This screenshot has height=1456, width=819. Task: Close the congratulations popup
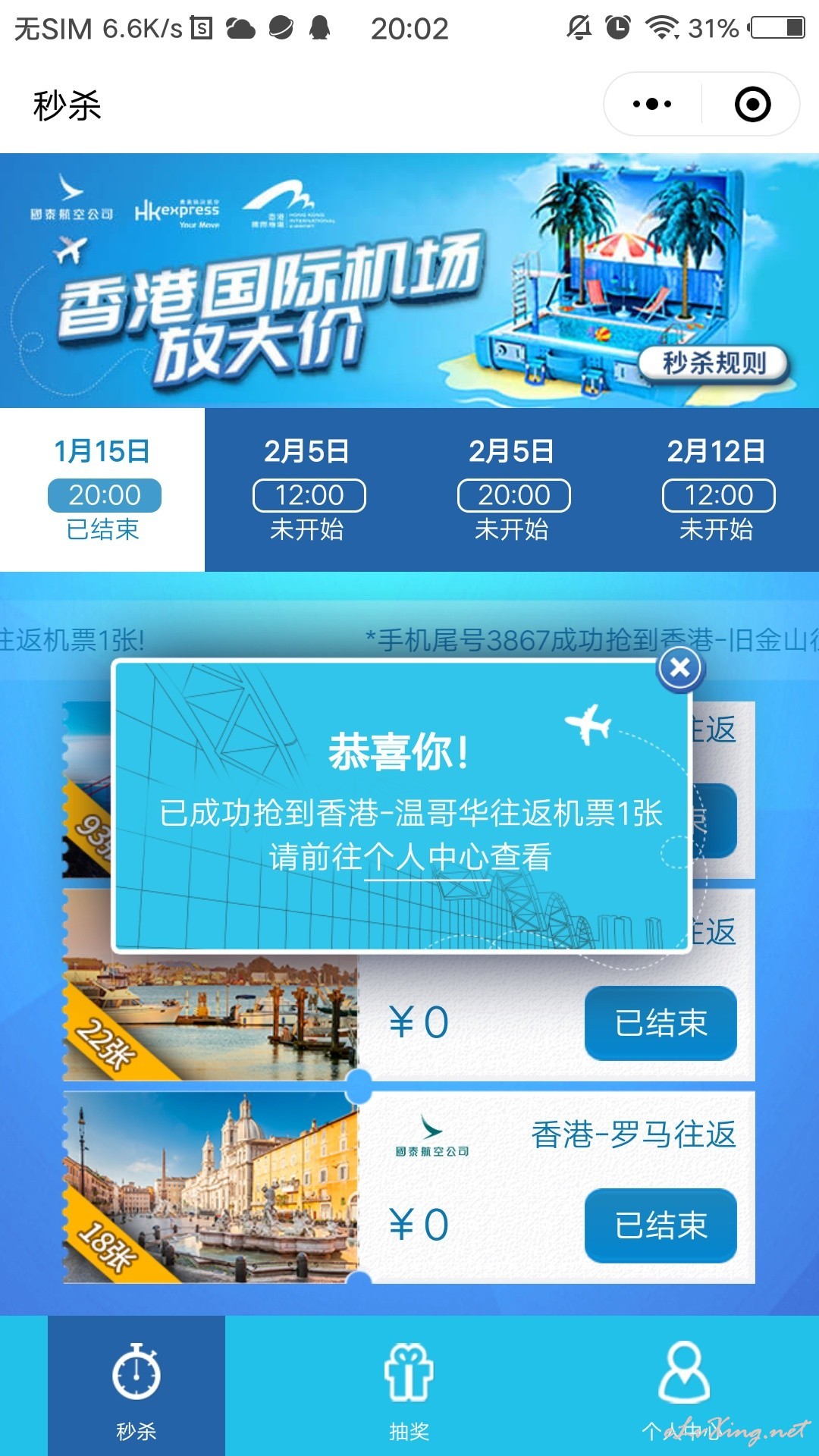(680, 668)
